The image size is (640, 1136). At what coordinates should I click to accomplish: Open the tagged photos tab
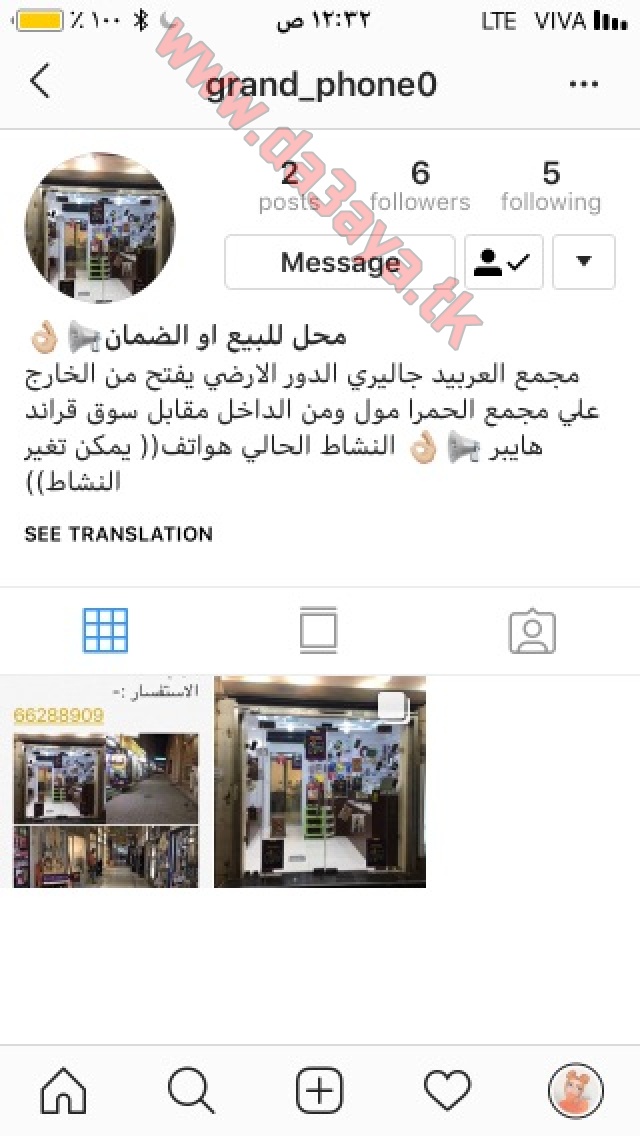532,631
